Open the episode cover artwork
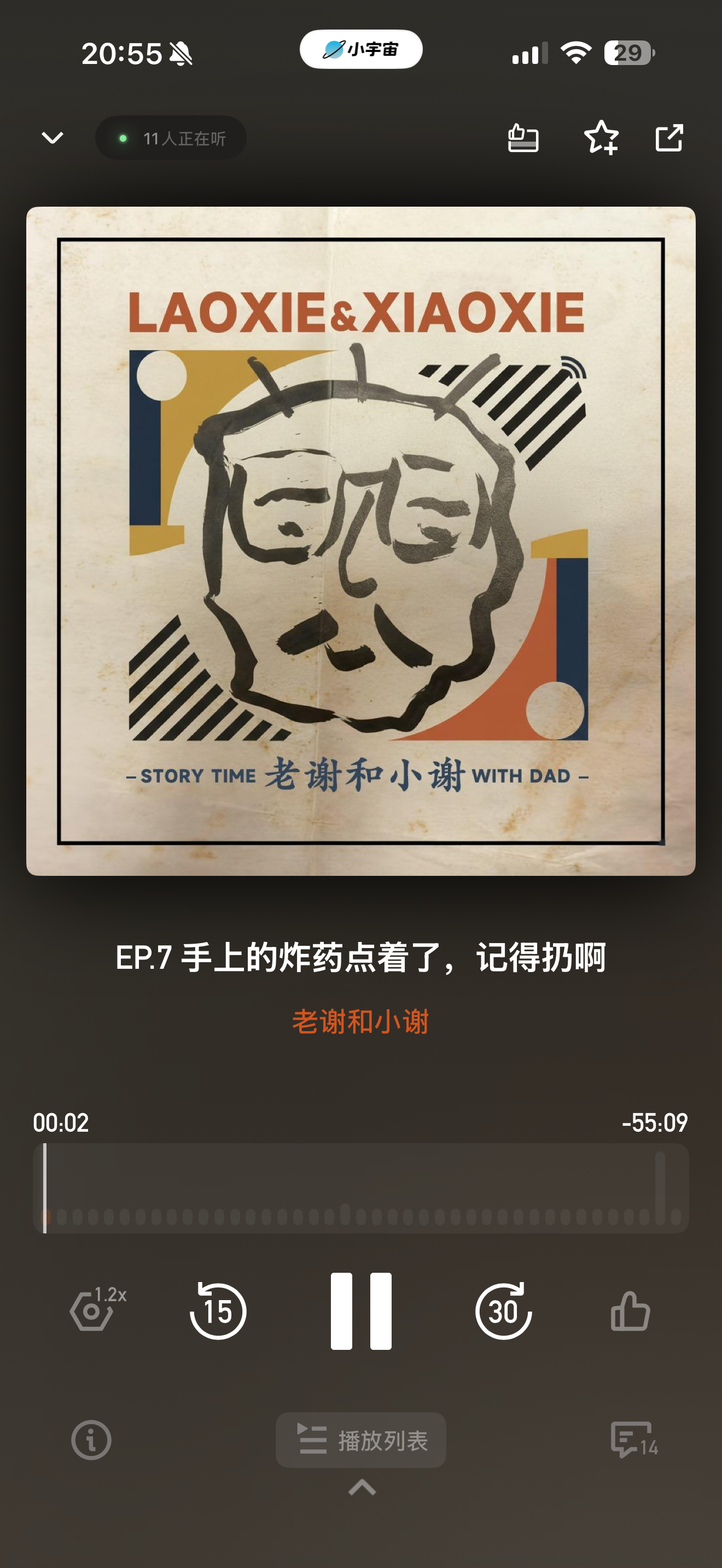The image size is (722, 1568). tap(361, 541)
